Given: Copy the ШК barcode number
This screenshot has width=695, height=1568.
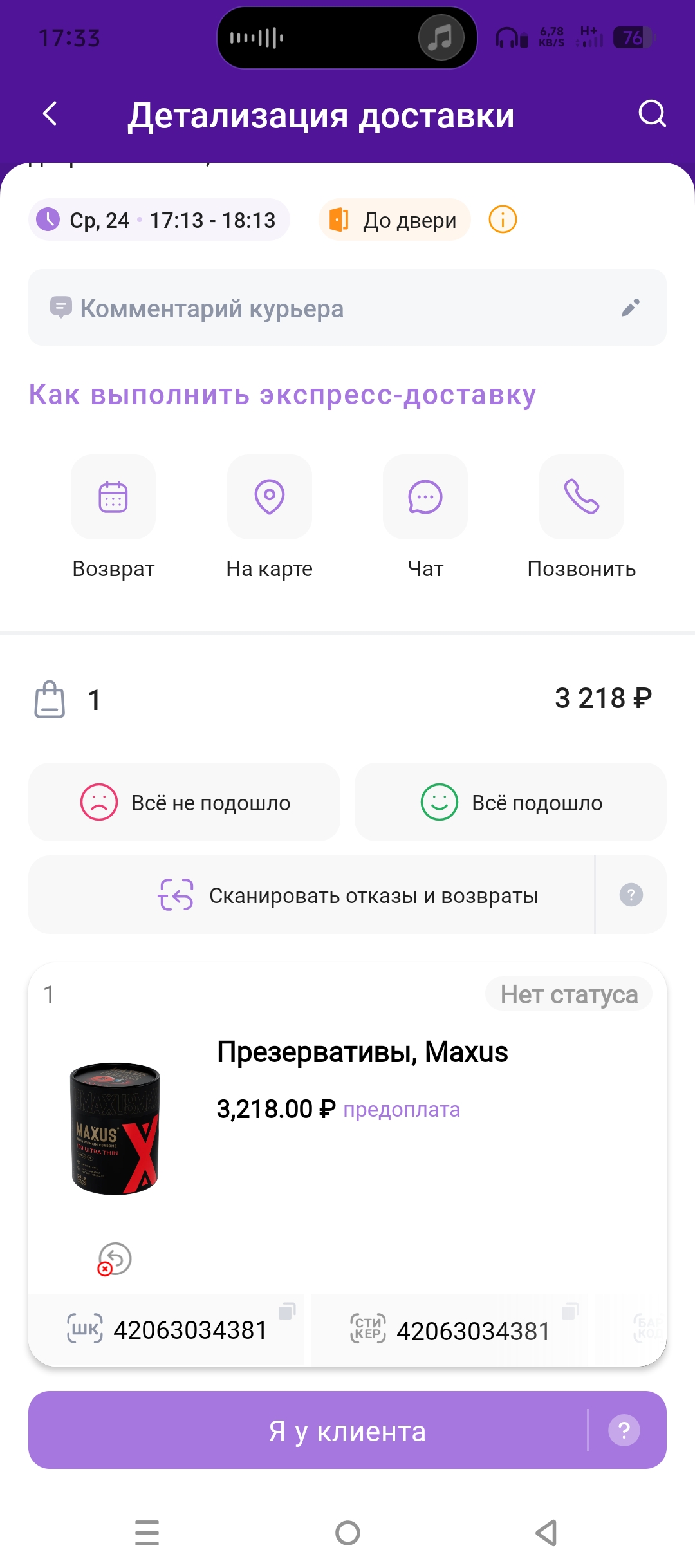Looking at the screenshot, I should click(287, 1311).
